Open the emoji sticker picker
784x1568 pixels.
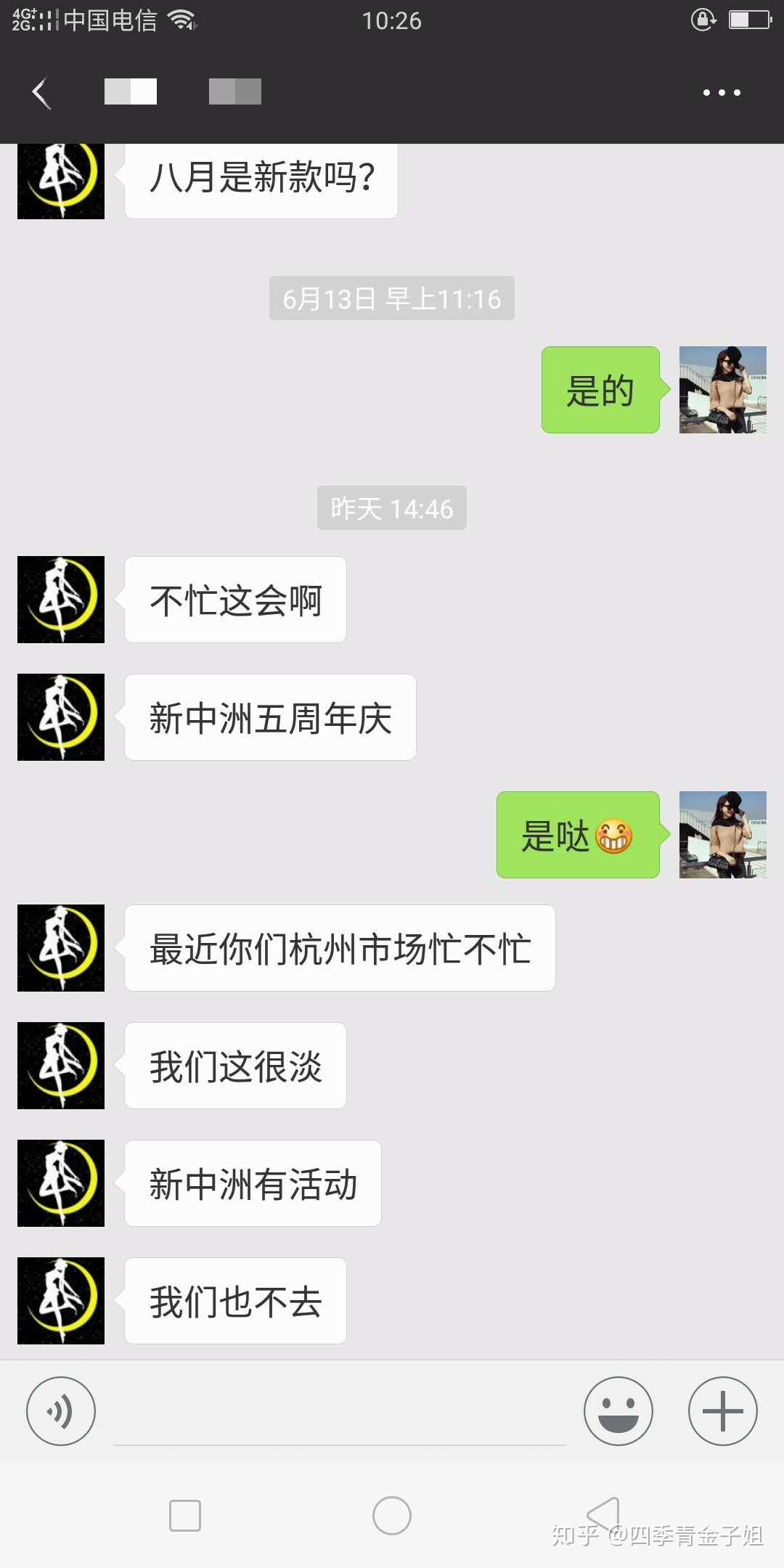(x=618, y=1411)
